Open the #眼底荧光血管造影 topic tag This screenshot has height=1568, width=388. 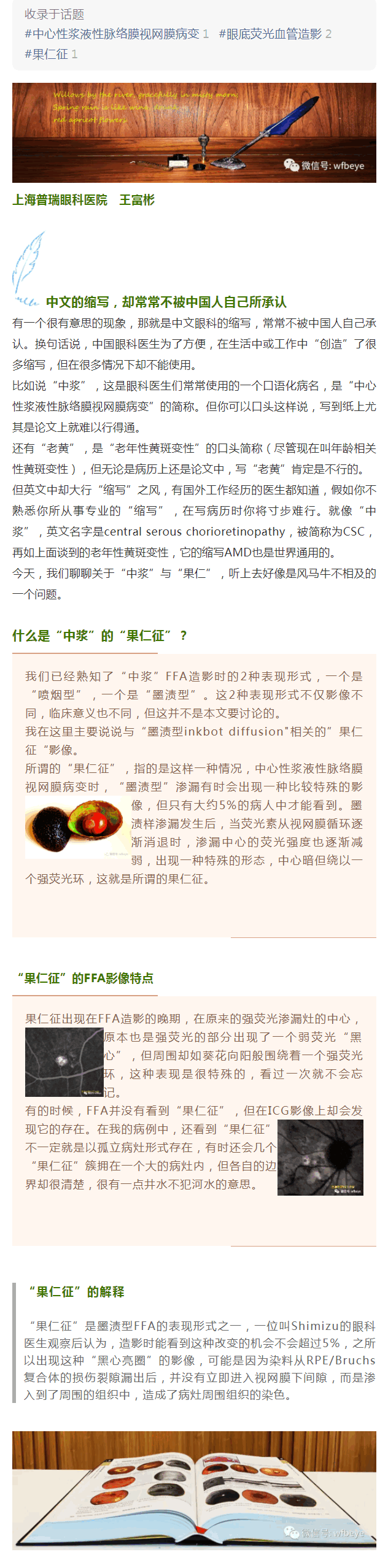[270, 34]
